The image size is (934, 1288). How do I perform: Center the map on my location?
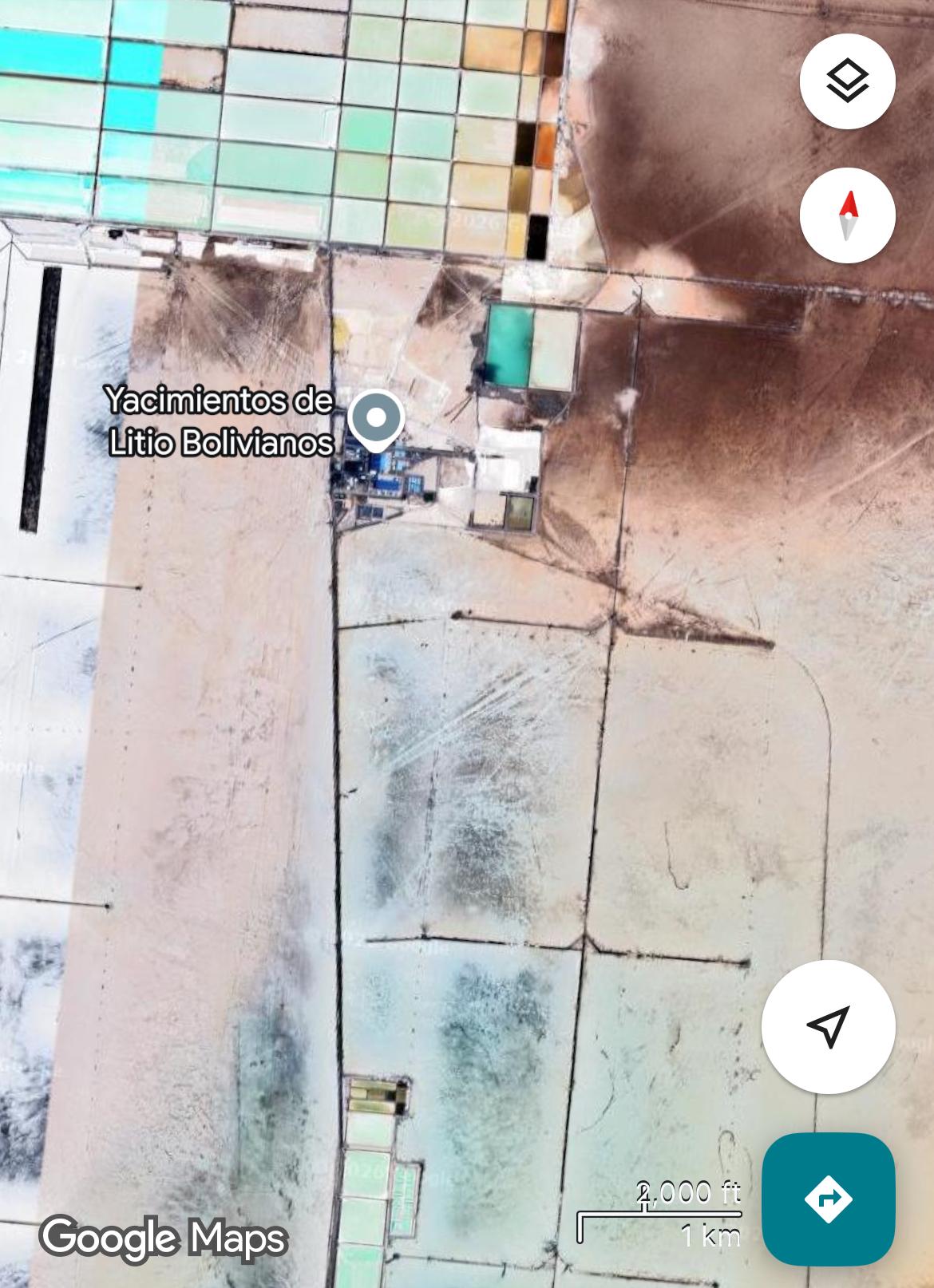[x=828, y=1026]
